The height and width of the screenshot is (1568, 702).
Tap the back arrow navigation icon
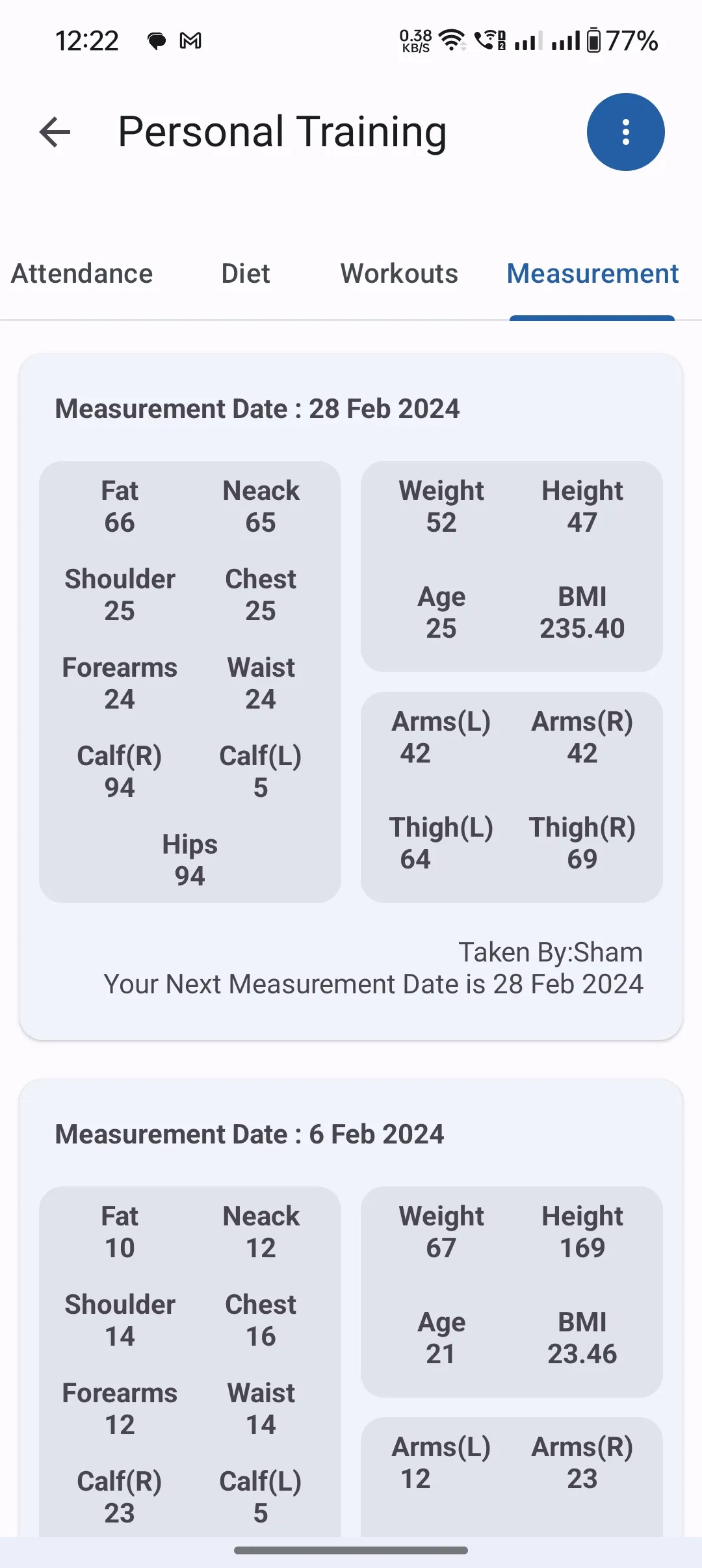point(54,132)
